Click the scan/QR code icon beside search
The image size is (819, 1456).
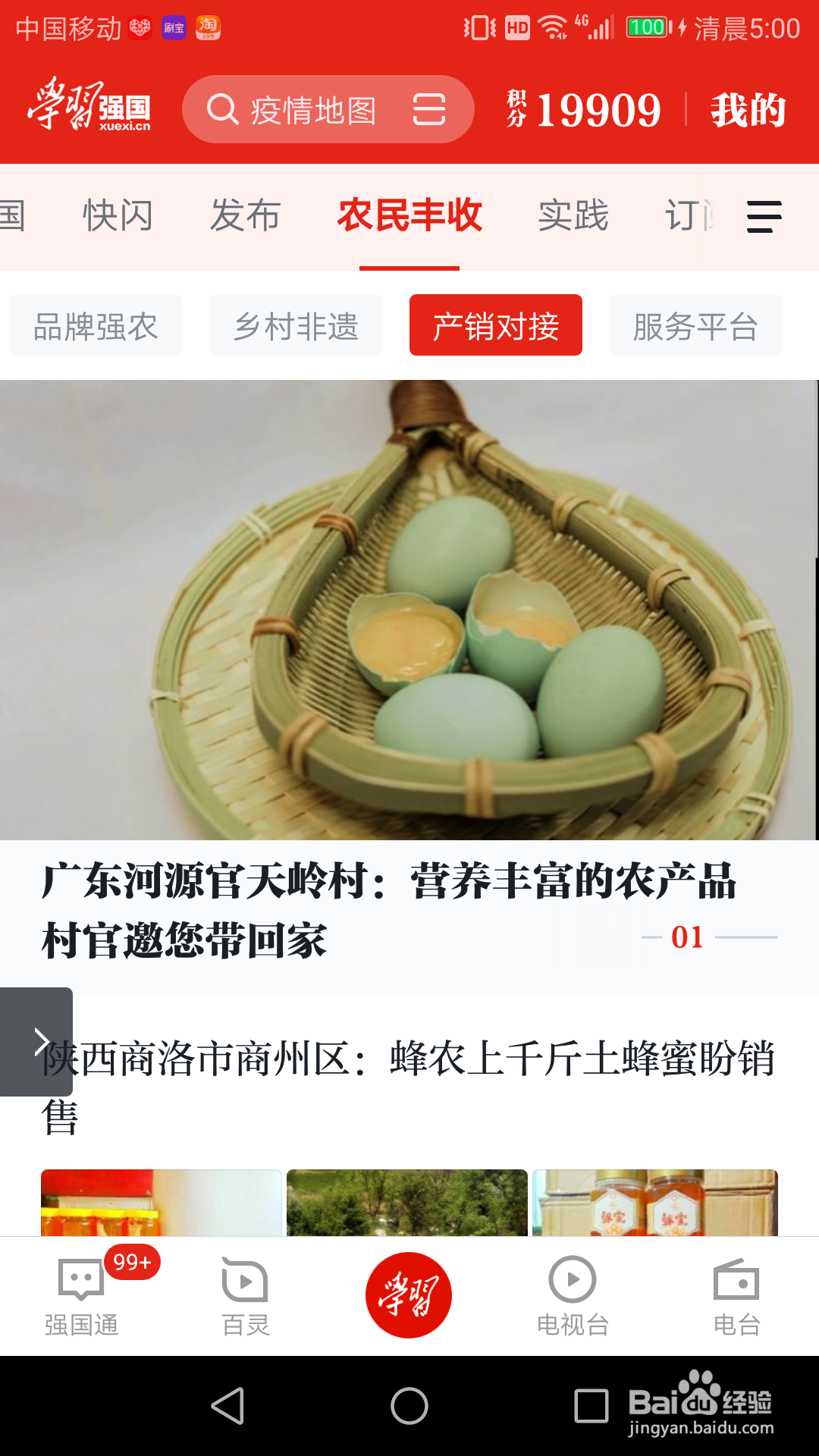[428, 109]
